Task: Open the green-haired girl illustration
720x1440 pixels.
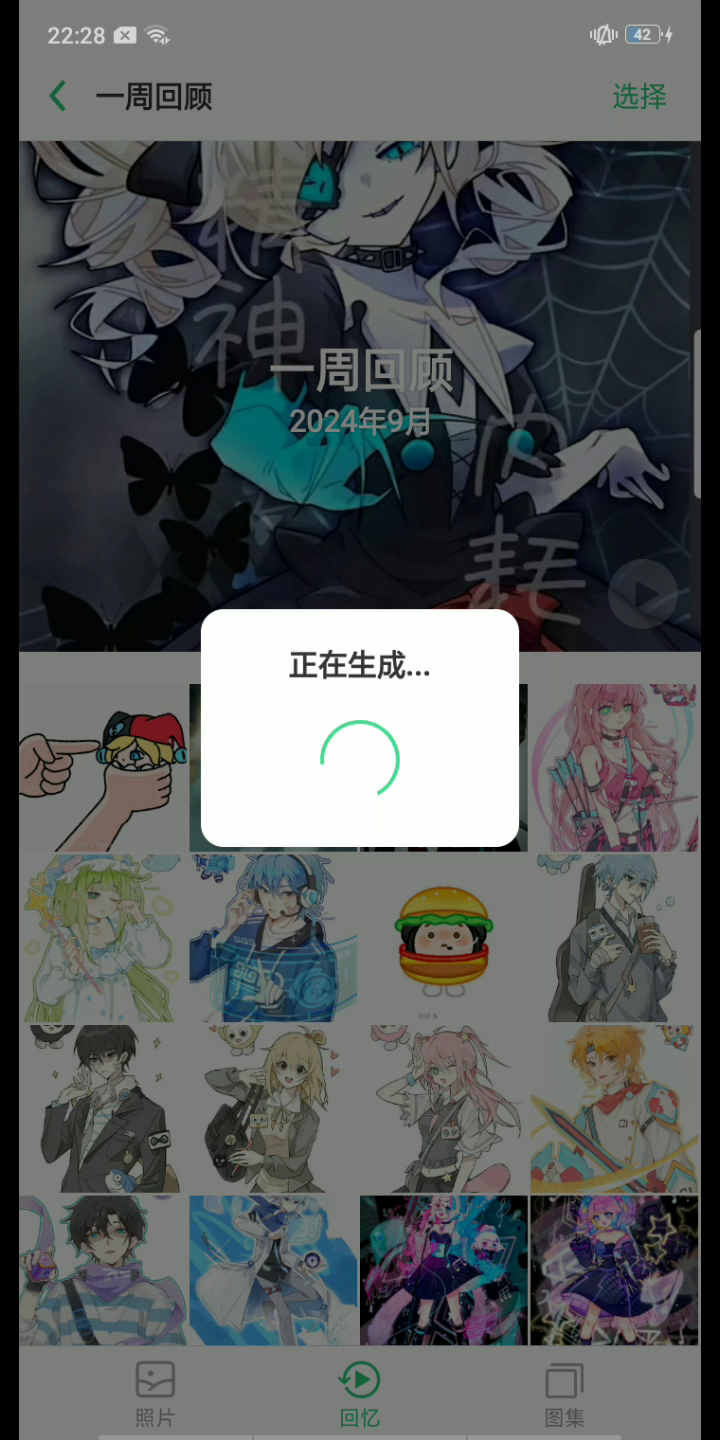Action: 102,939
